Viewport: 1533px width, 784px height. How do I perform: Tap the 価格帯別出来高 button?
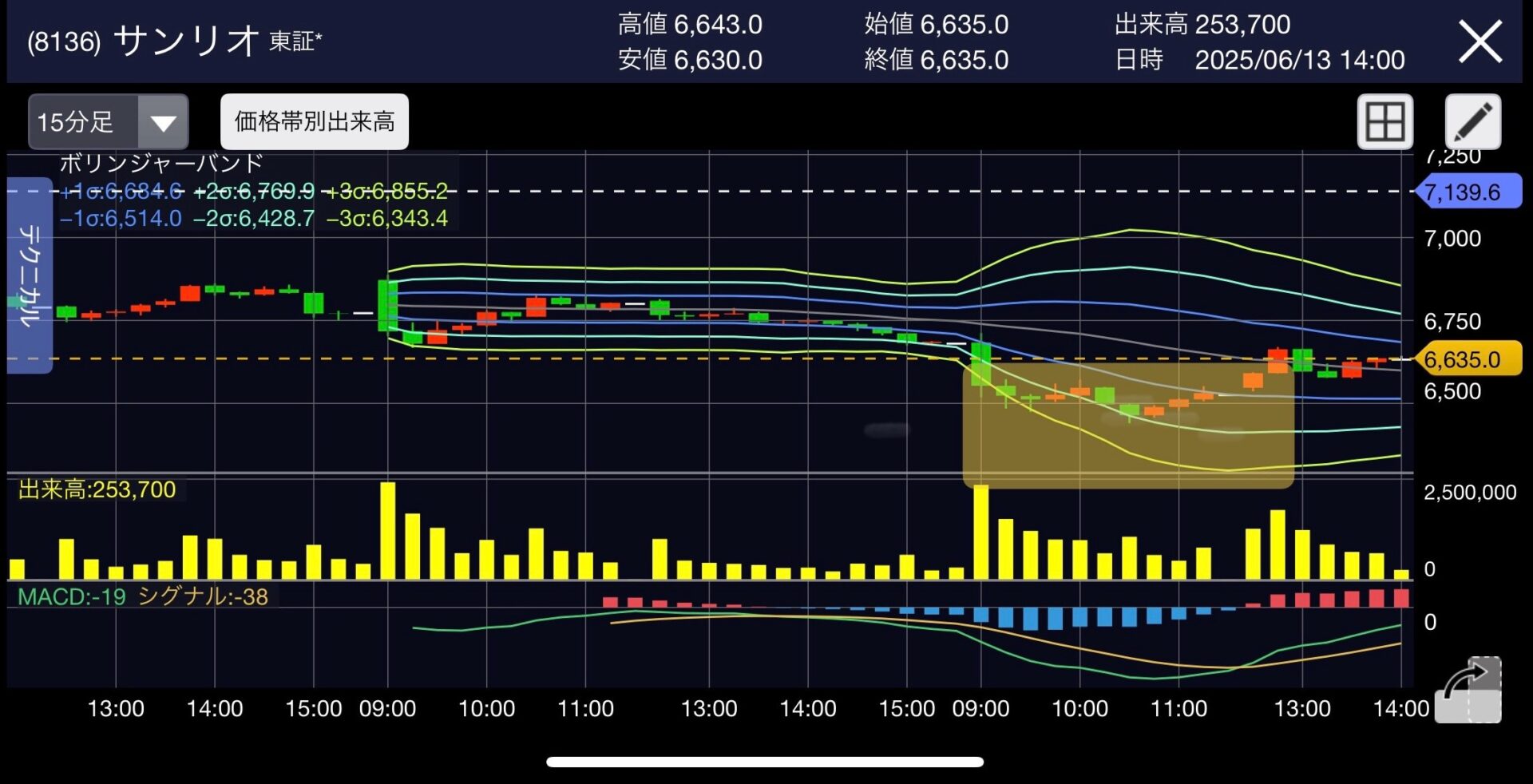315,121
